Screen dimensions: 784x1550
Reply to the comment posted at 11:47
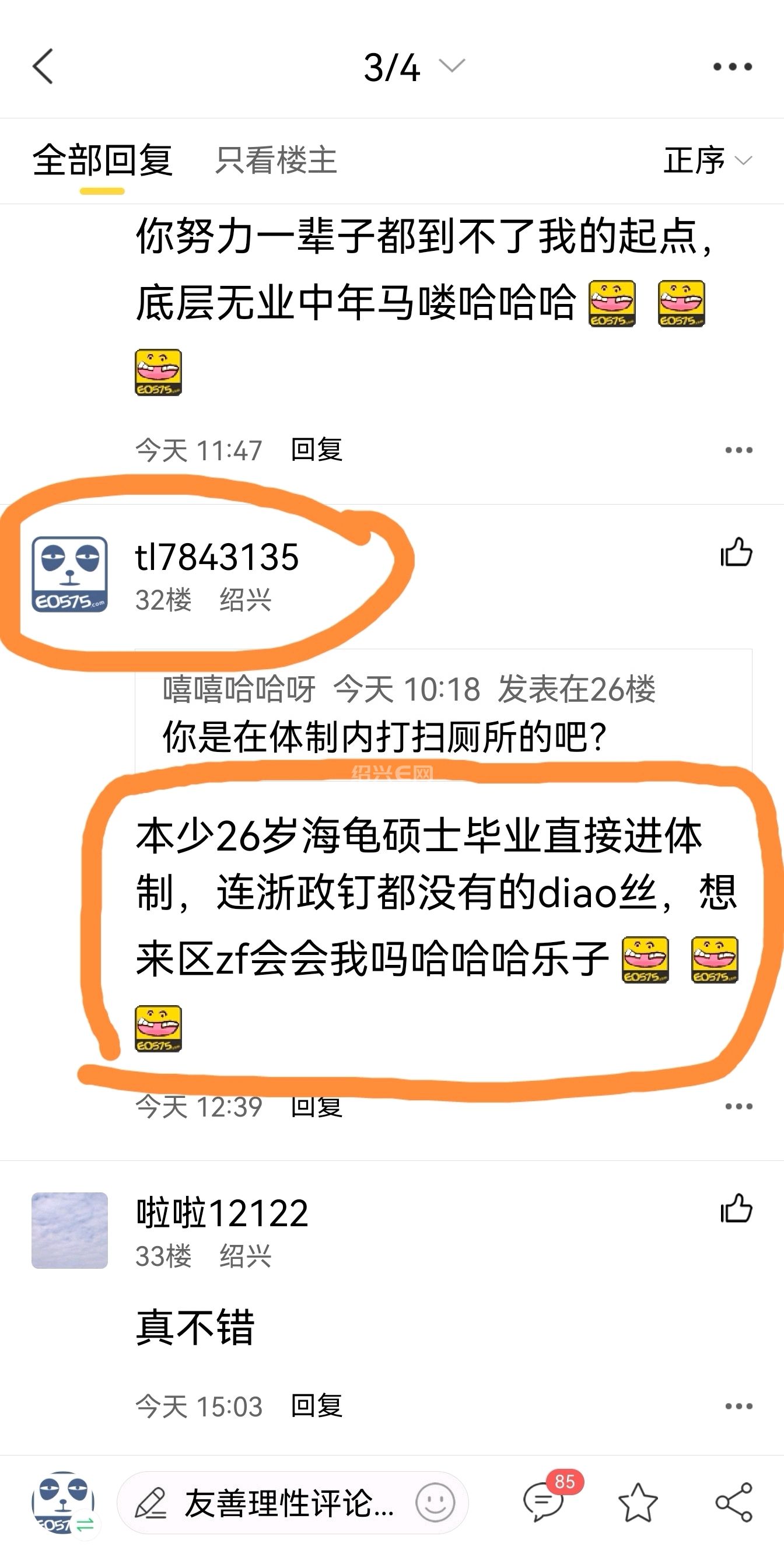pos(317,449)
